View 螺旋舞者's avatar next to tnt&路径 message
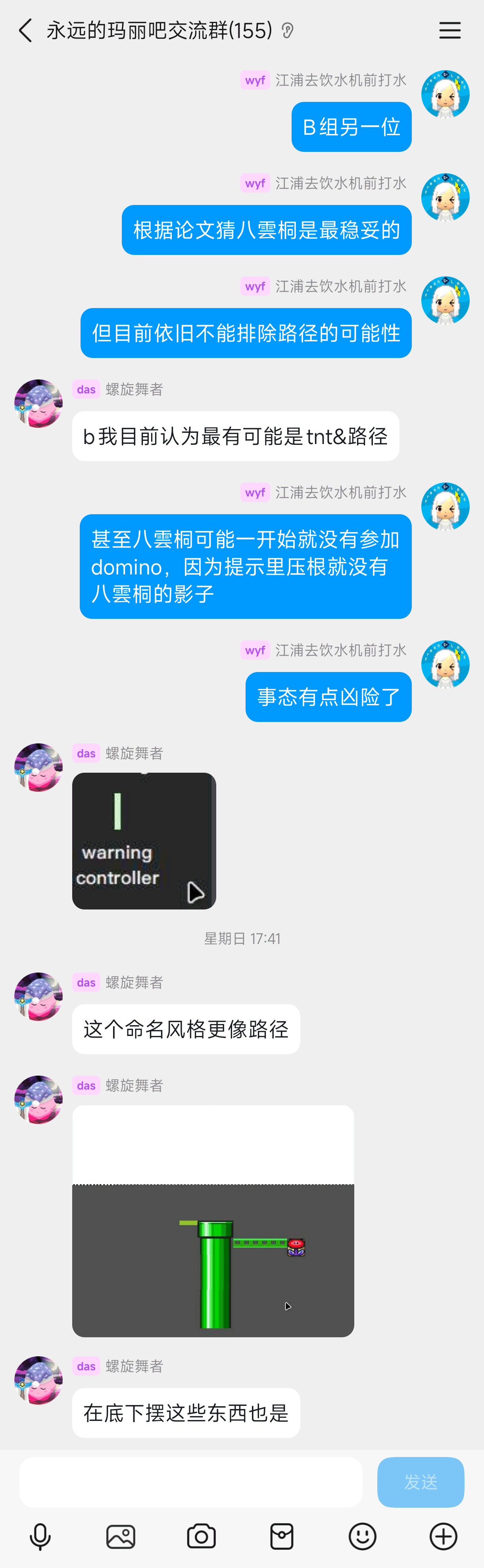Viewport: 484px width, 1568px height. pos(38,404)
